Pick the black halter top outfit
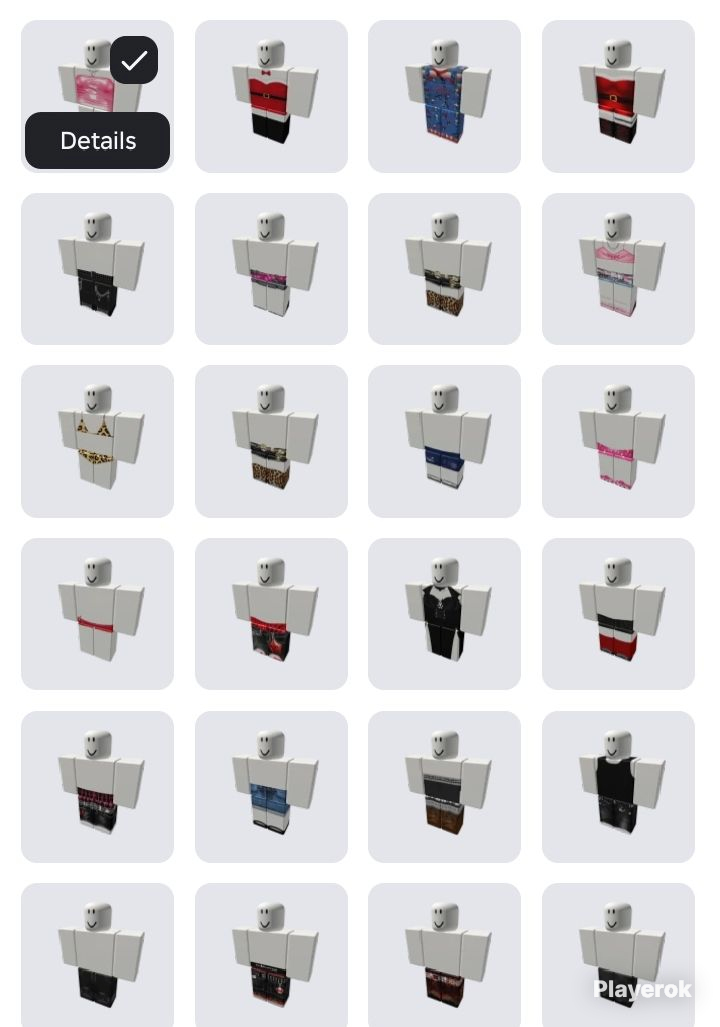This screenshot has width=720, height=1027. (444, 614)
